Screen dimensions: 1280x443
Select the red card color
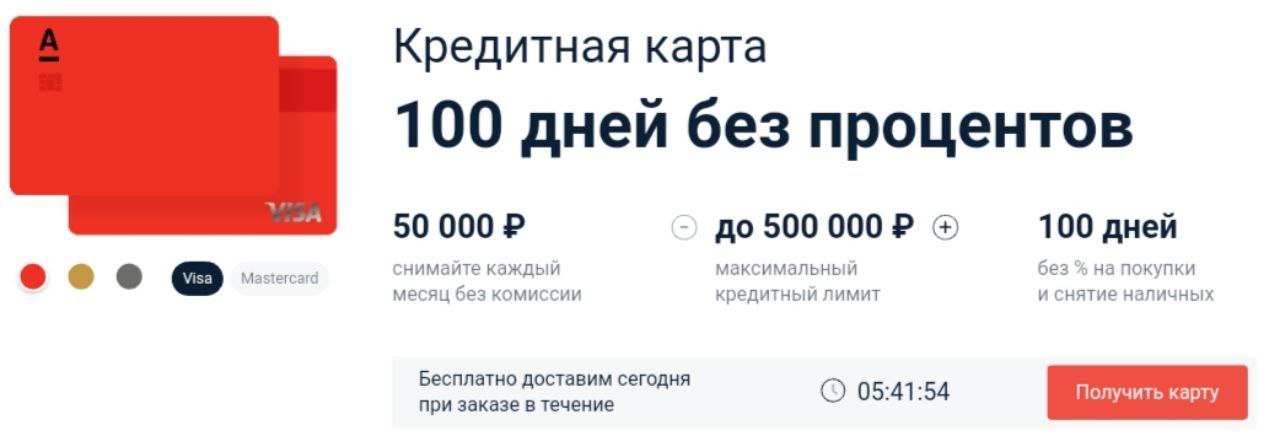pyautogui.click(x=33, y=278)
